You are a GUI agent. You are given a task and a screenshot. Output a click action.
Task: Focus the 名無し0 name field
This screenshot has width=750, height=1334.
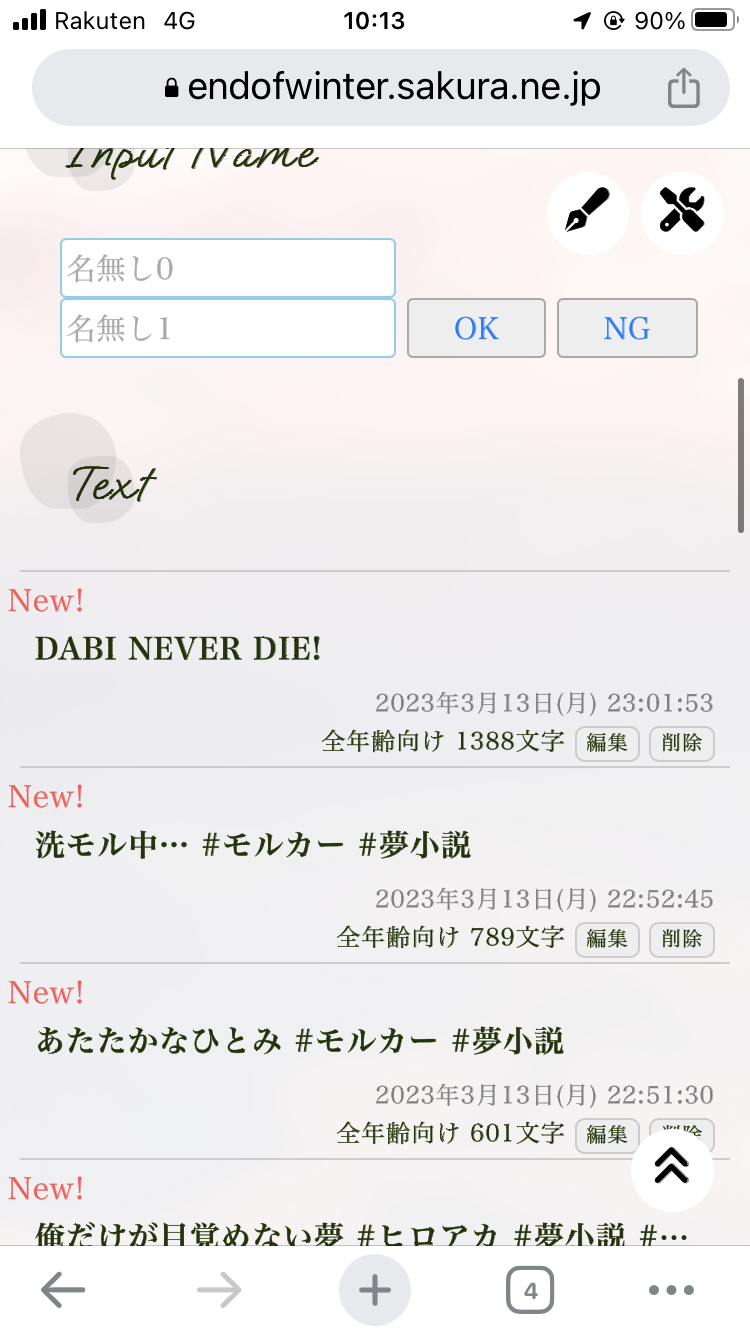click(x=228, y=268)
